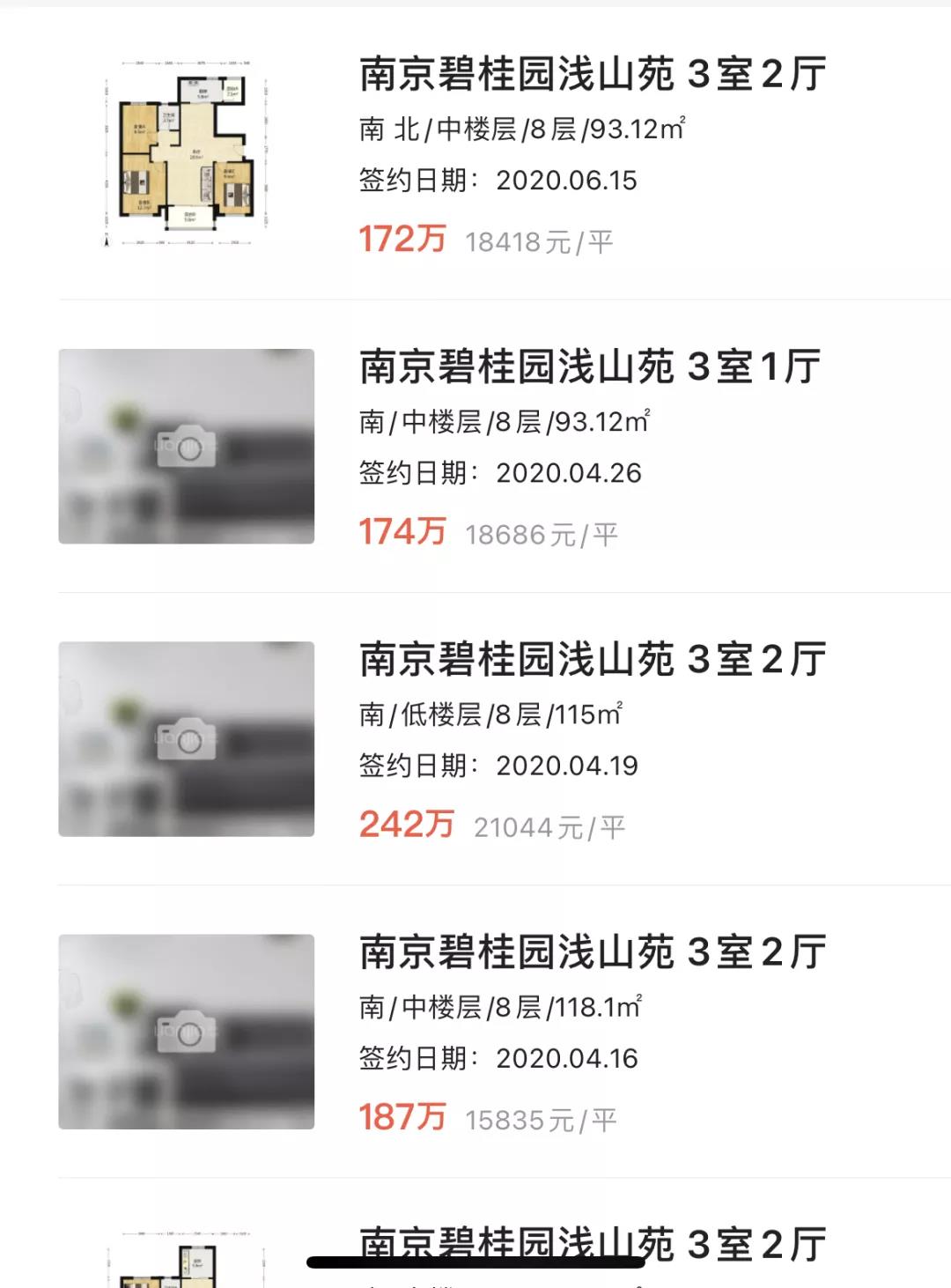Viewport: 951px width, 1288px height.
Task: Open the 242万 listing with 115㎡
Action: coord(592,660)
